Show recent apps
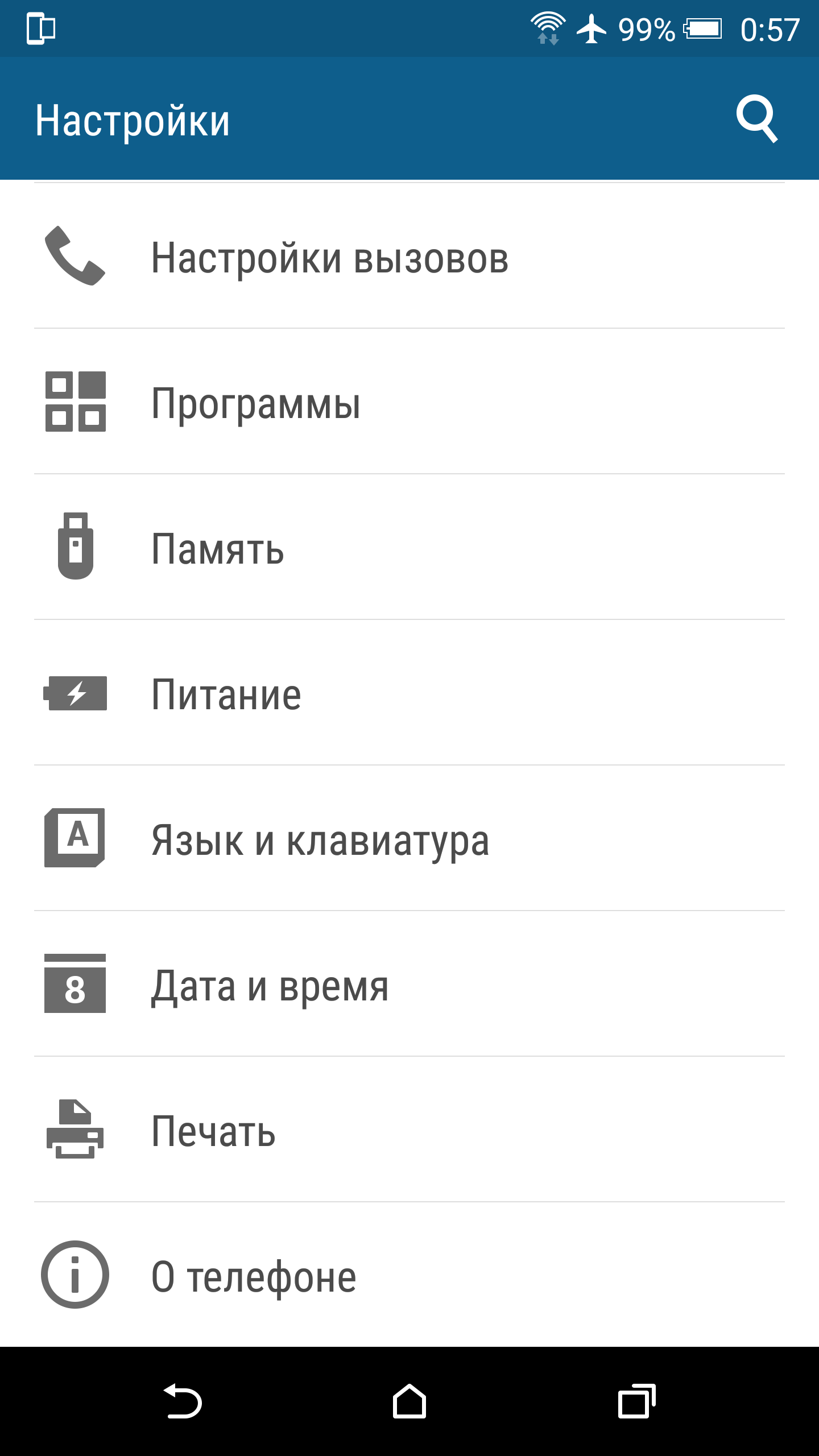Viewport: 819px width, 1456px height. click(636, 1401)
